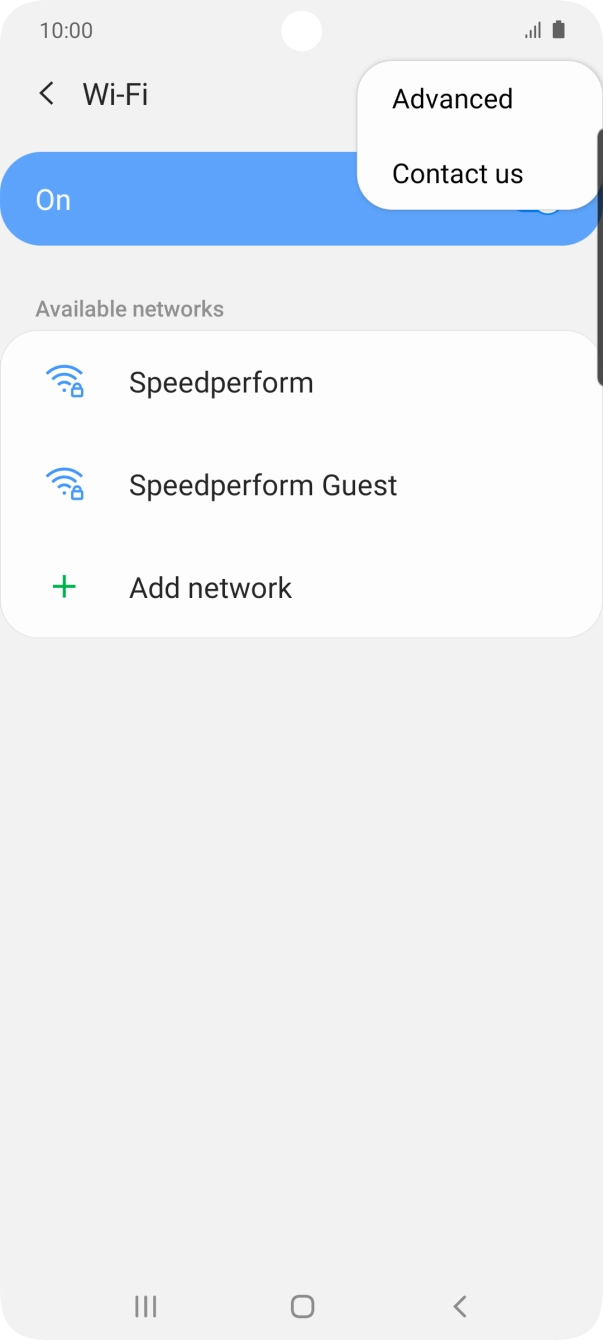
Task: Connect to the Speedperform network
Action: 221,383
